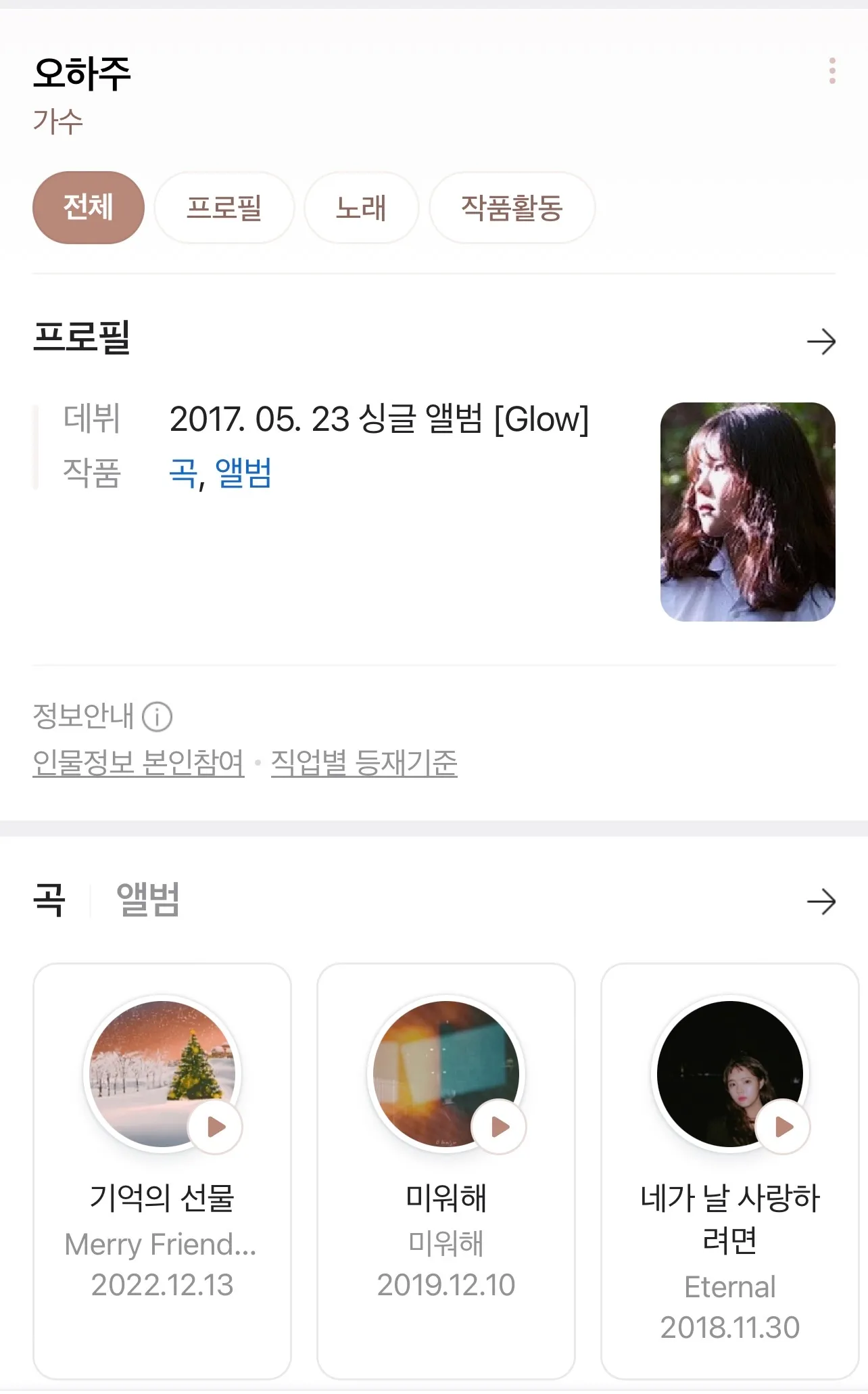
Task: Select the 노래 filter chip
Action: [x=360, y=208]
